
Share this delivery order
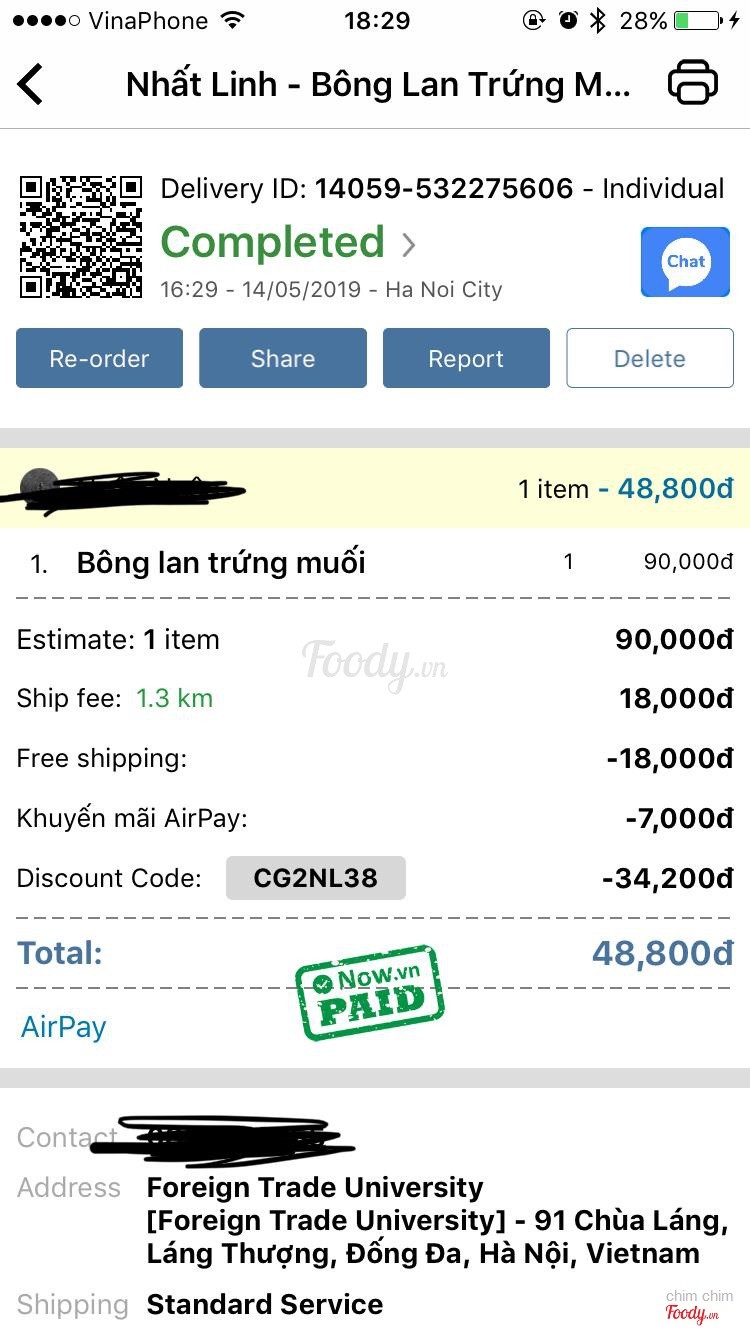click(x=283, y=358)
